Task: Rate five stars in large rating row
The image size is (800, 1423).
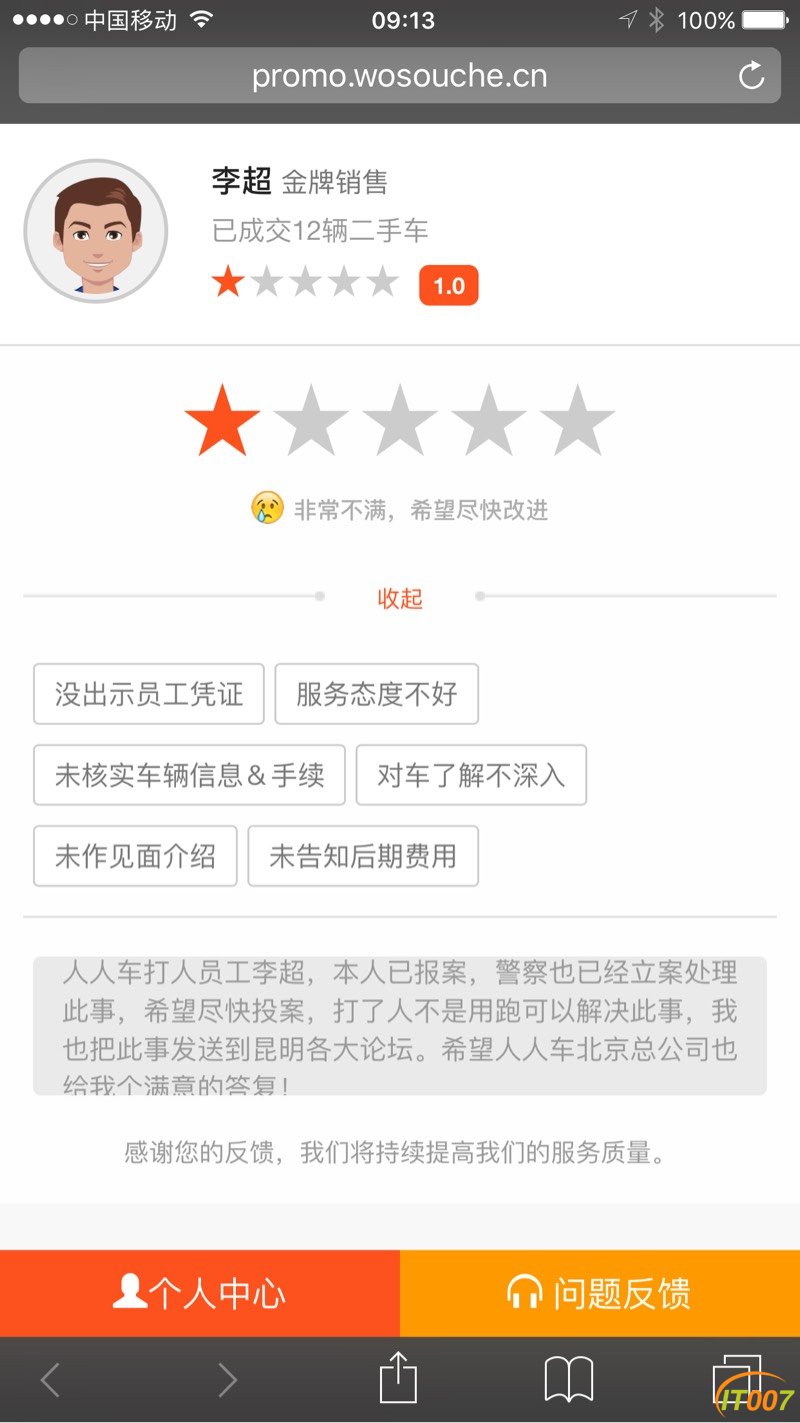Action: (577, 421)
